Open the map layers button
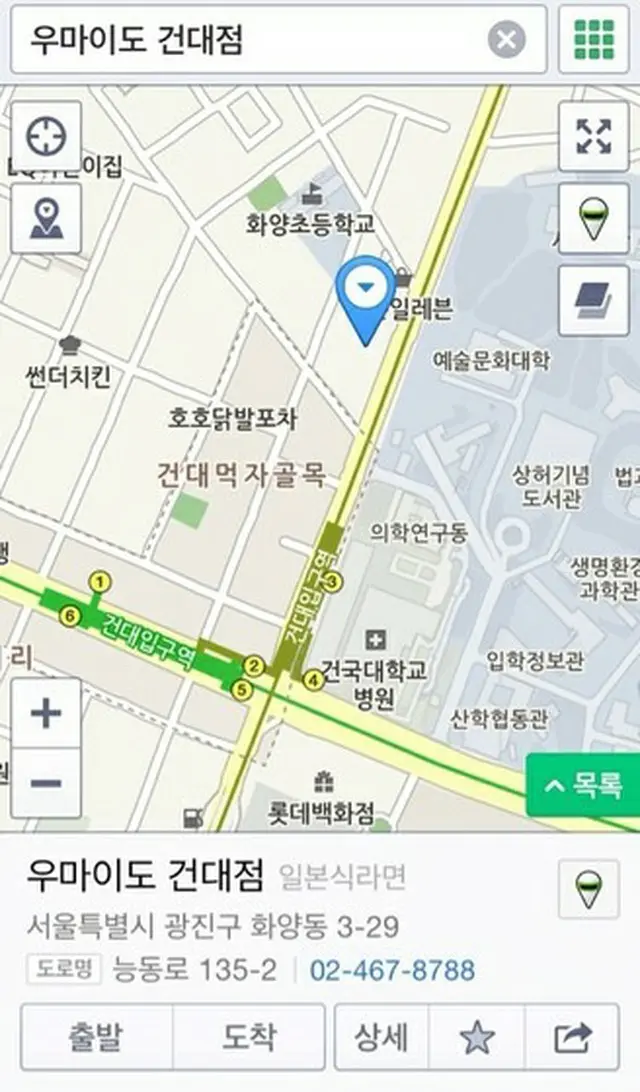This screenshot has height=1092, width=640. coord(593,299)
